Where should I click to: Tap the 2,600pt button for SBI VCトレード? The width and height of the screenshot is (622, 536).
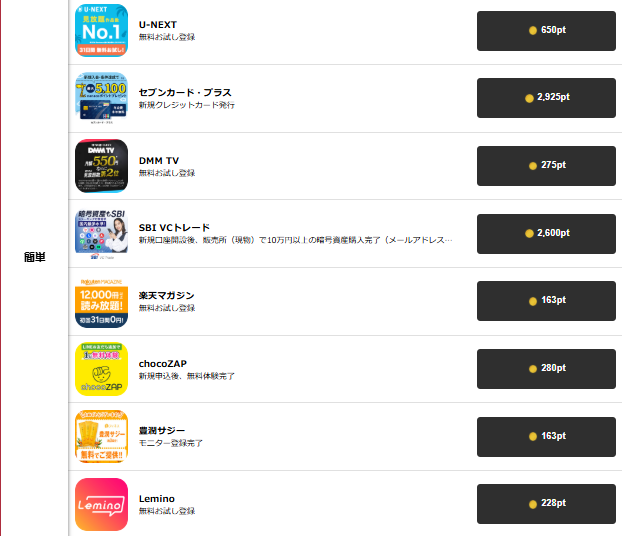[x=546, y=233]
